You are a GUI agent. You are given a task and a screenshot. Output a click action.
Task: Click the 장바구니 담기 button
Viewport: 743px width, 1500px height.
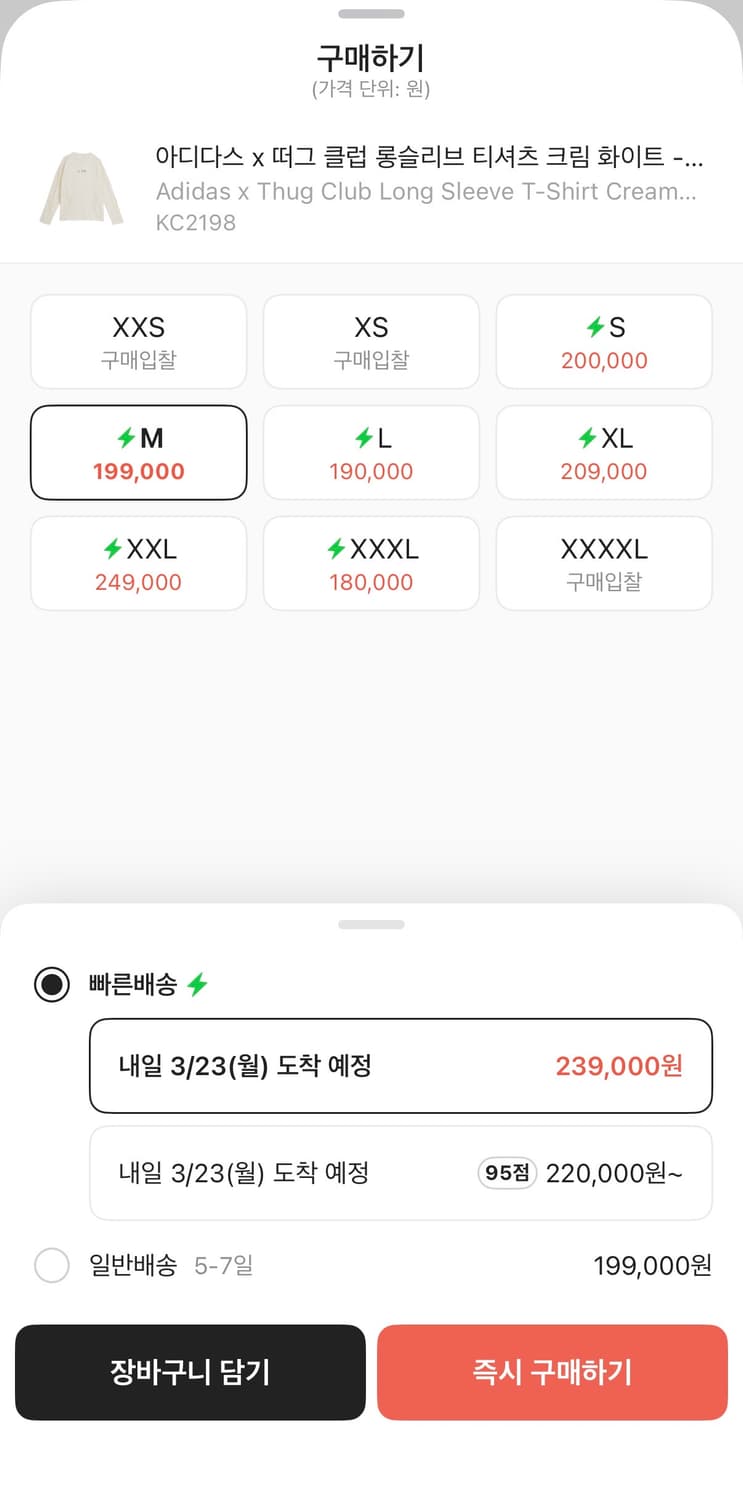pos(190,1372)
